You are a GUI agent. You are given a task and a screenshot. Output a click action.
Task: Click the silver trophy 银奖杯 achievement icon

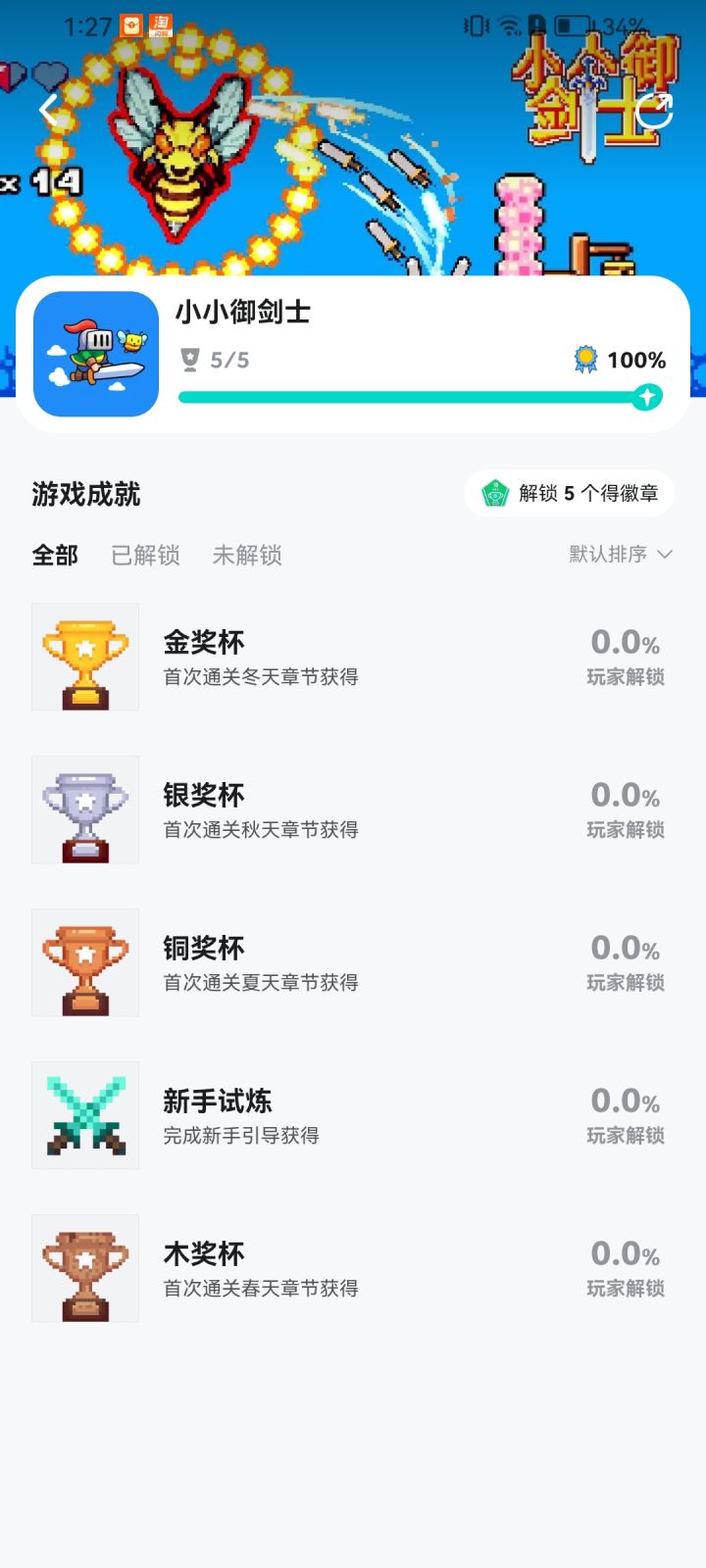(x=84, y=810)
